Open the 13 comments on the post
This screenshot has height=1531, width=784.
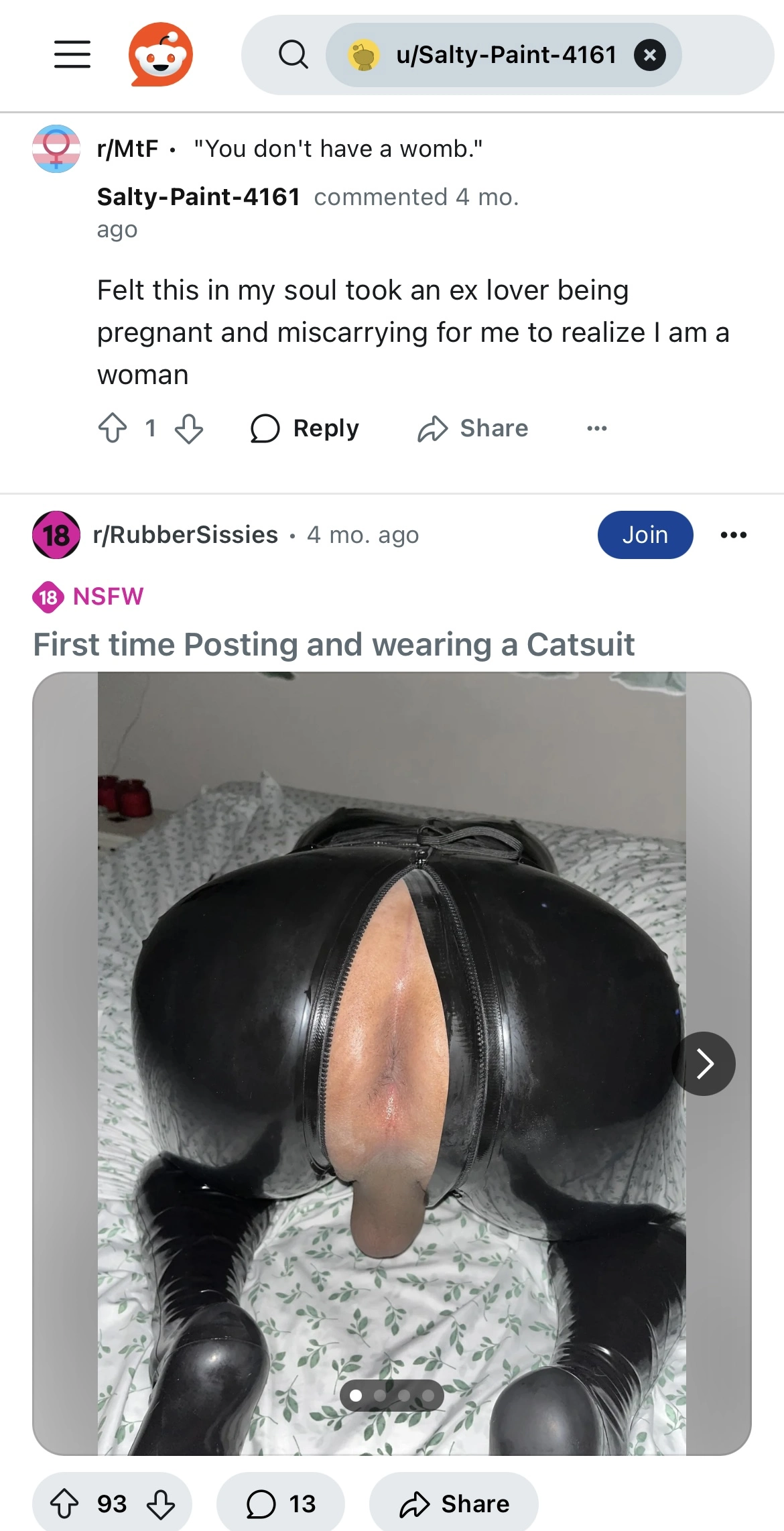(x=281, y=1504)
